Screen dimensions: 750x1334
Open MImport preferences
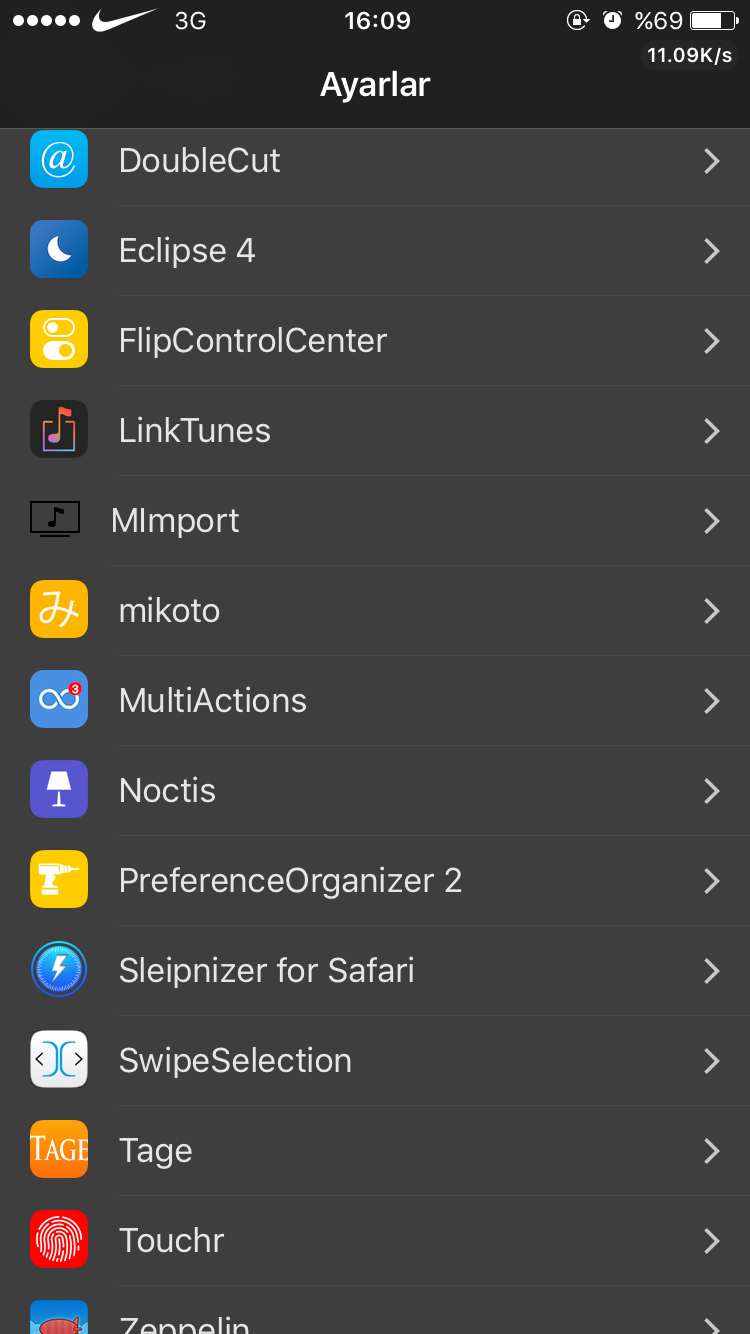375,521
